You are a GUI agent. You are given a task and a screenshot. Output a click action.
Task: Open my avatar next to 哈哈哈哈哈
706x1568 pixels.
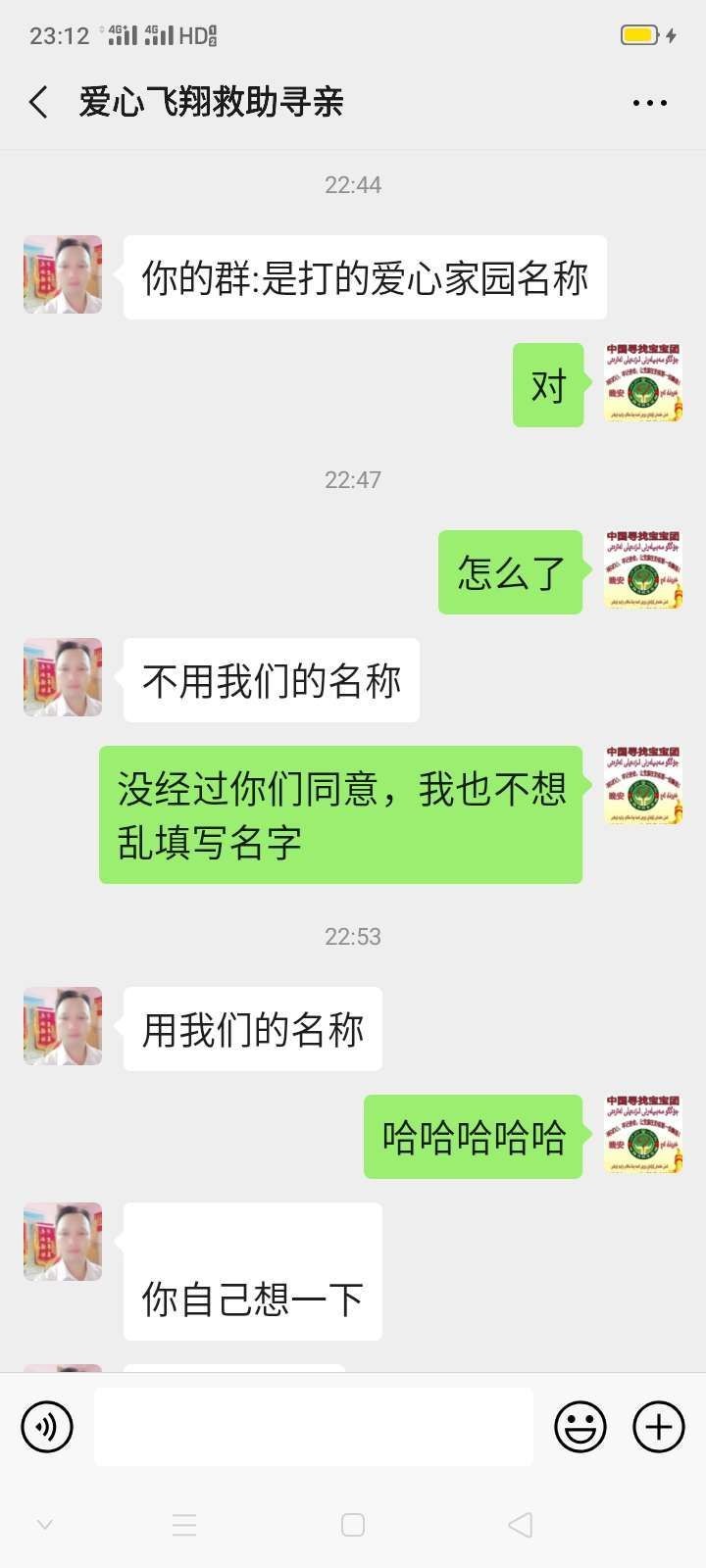pos(643,1134)
